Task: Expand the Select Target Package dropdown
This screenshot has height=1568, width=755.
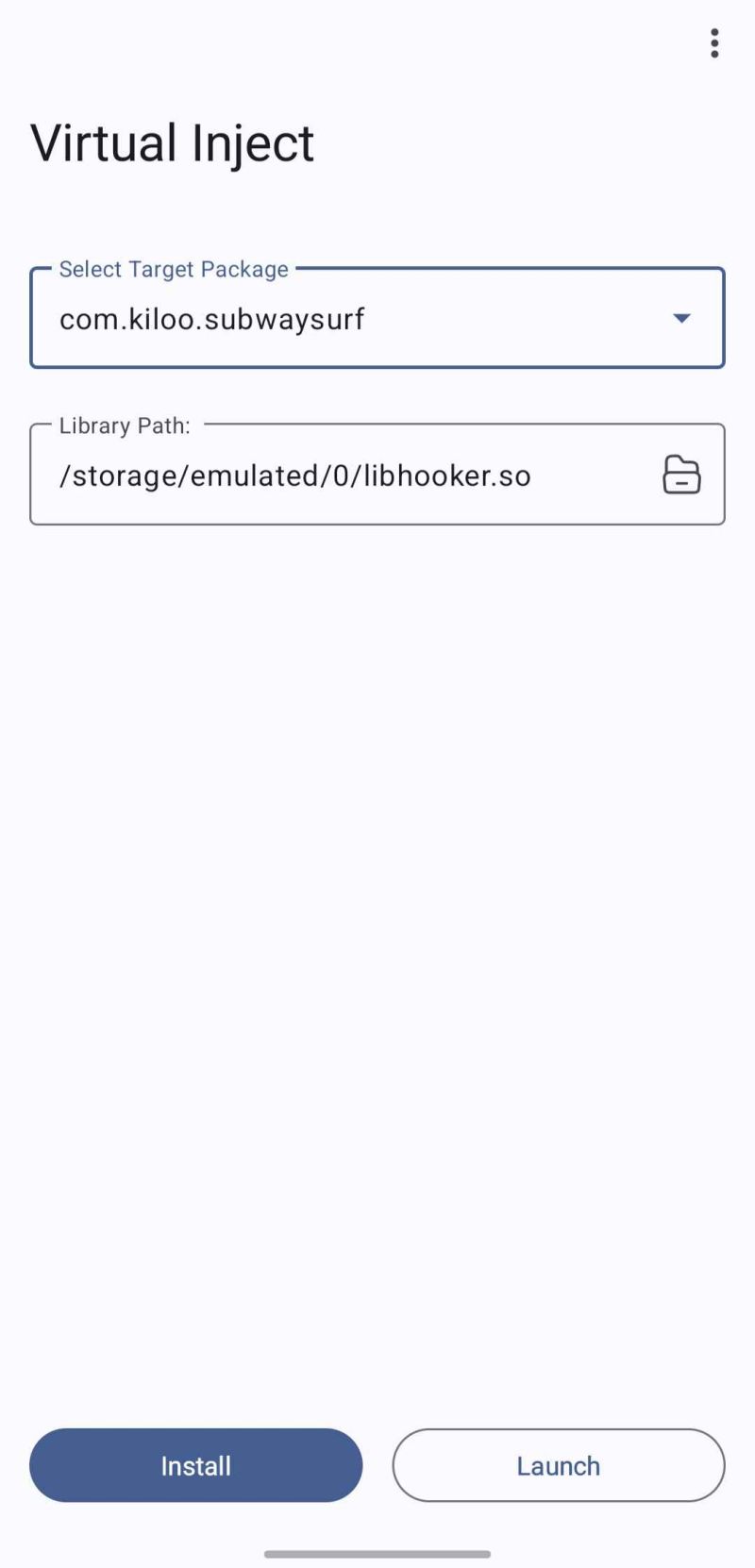Action: 680,319
